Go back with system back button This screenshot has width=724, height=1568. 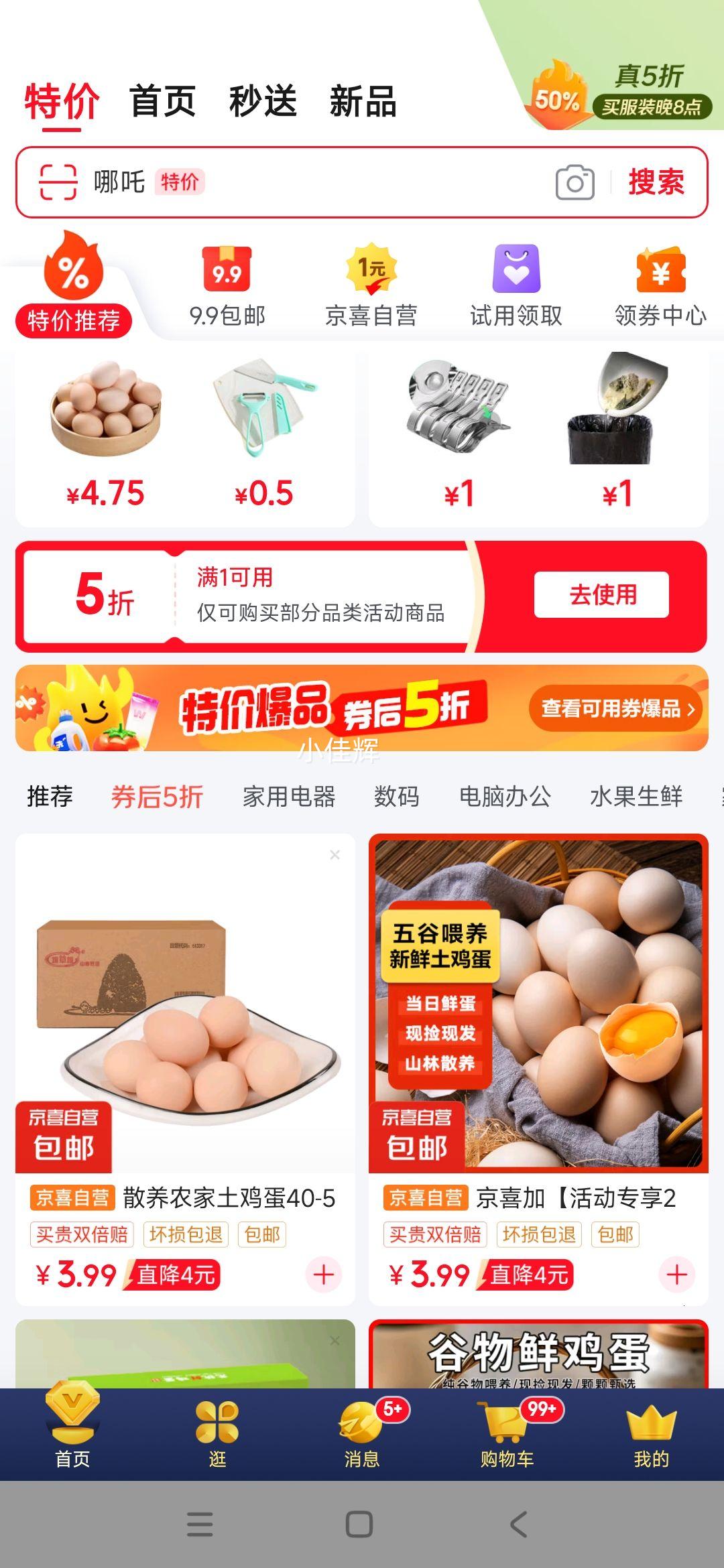pos(519,1524)
